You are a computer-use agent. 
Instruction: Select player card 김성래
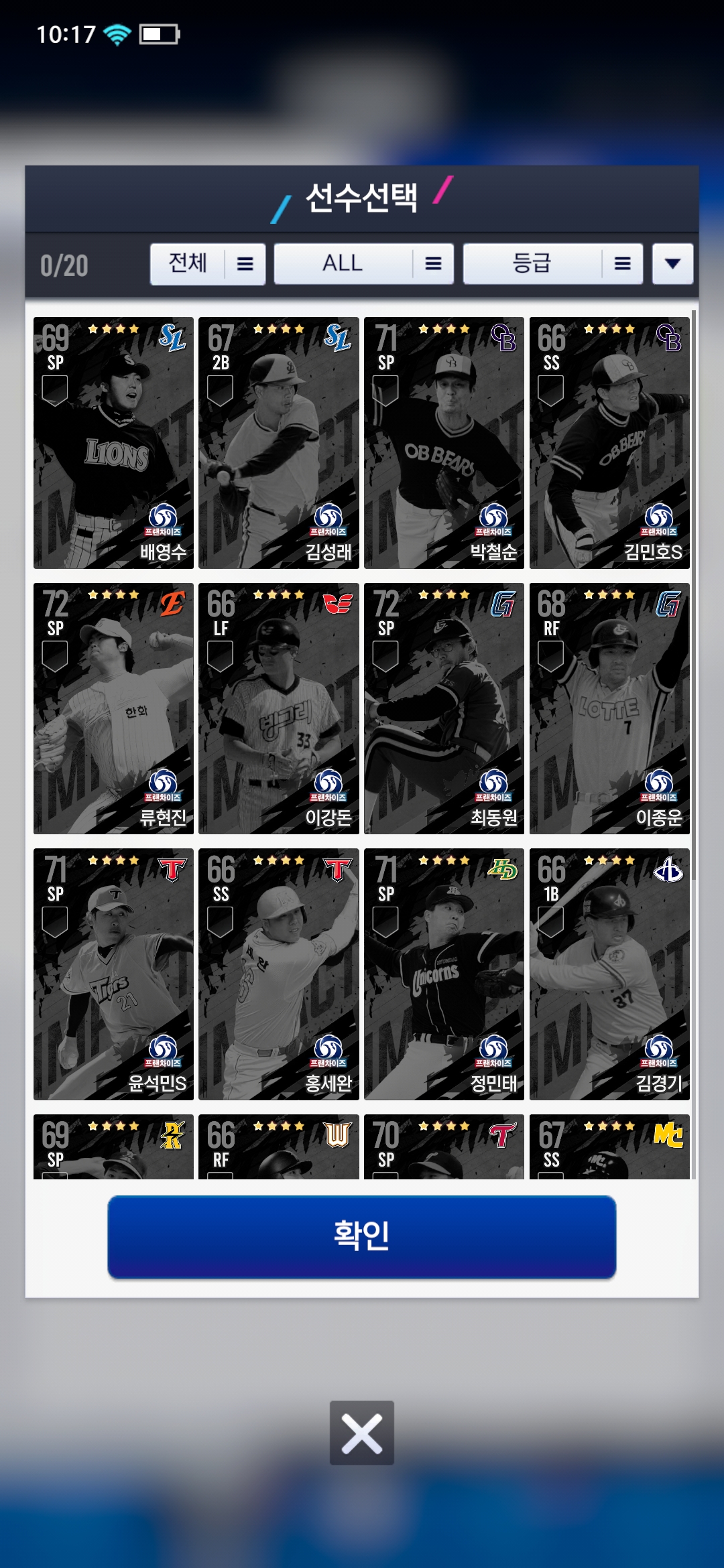(x=278, y=443)
